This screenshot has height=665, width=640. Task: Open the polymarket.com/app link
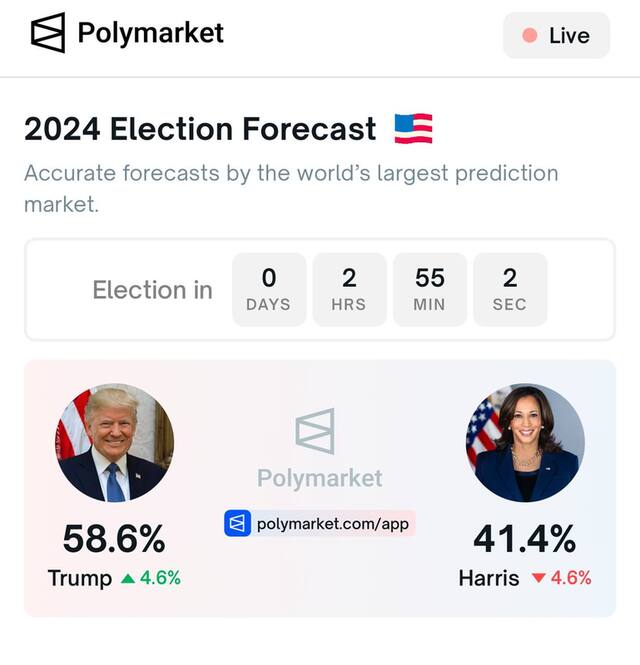point(319,523)
